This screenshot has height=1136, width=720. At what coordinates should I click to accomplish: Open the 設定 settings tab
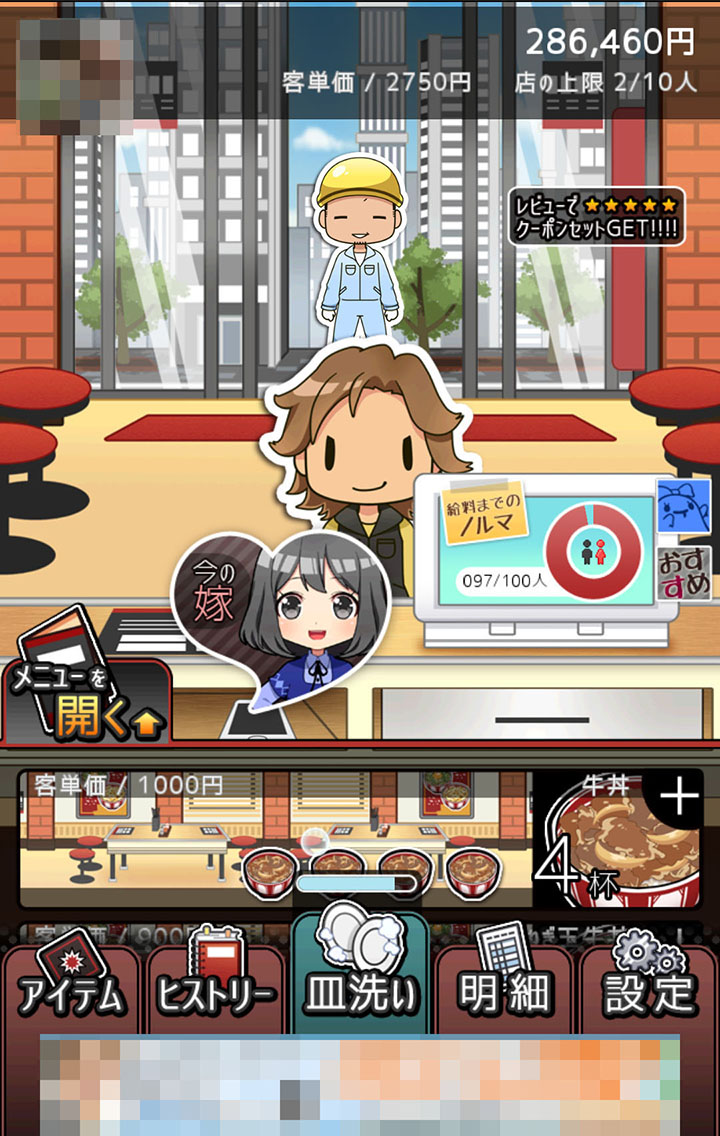point(650,988)
